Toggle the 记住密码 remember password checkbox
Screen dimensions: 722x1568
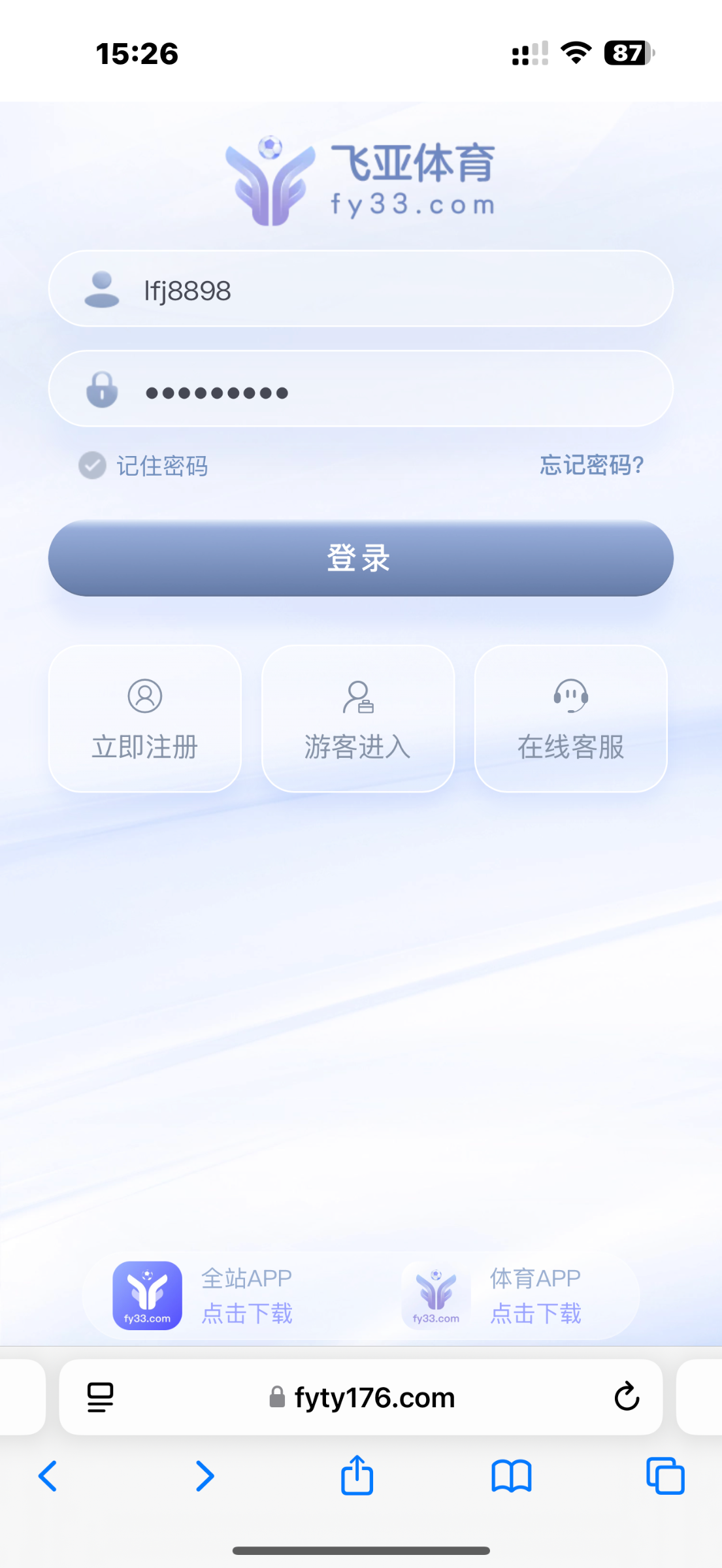(x=91, y=466)
